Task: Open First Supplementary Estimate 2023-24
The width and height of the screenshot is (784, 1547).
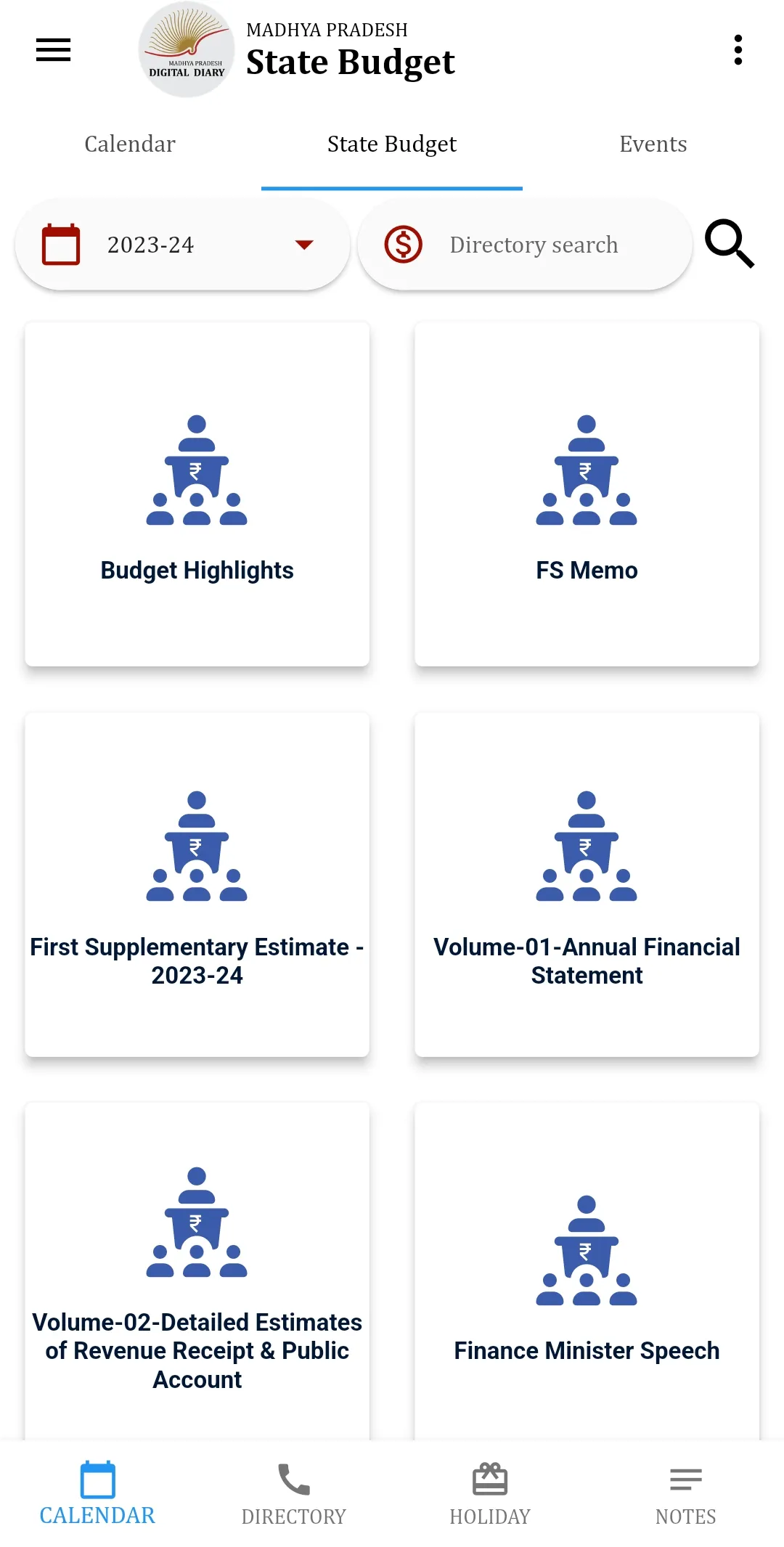Action: pos(197,884)
